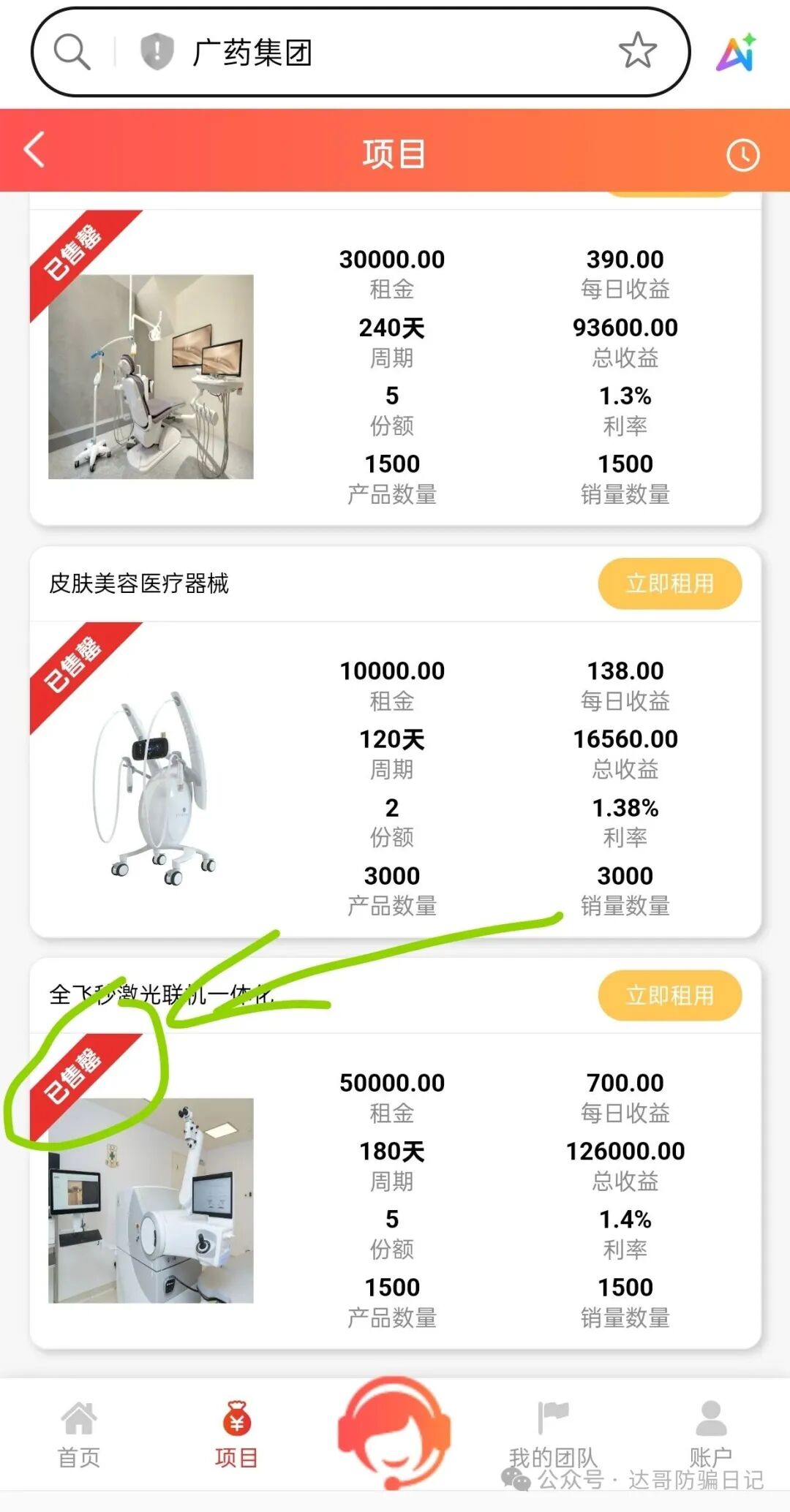The width and height of the screenshot is (790, 1512).
Task: Tap 立即租用 for 皮肤美容医疗器械
Action: tap(669, 583)
